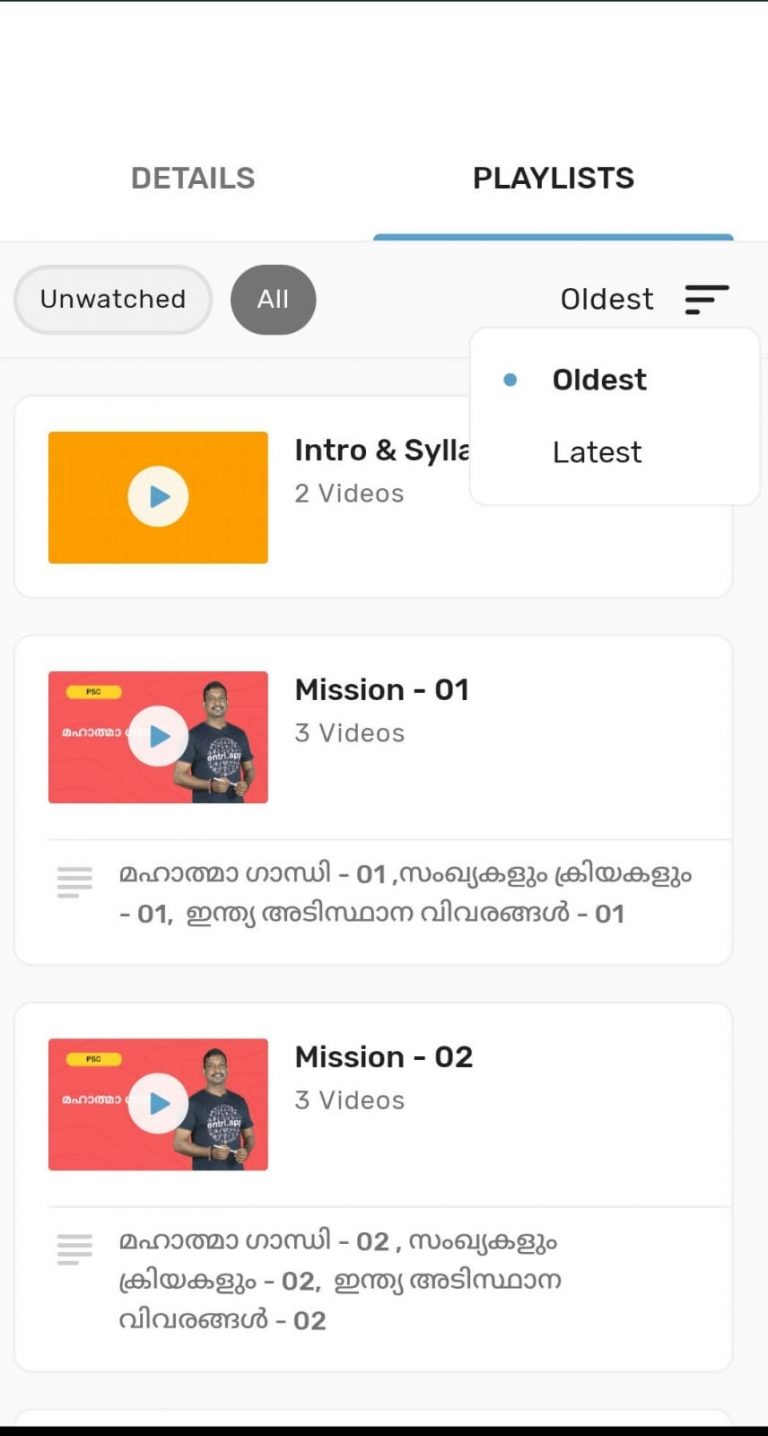Play the Intro & Syllabus playlist

click(158, 497)
